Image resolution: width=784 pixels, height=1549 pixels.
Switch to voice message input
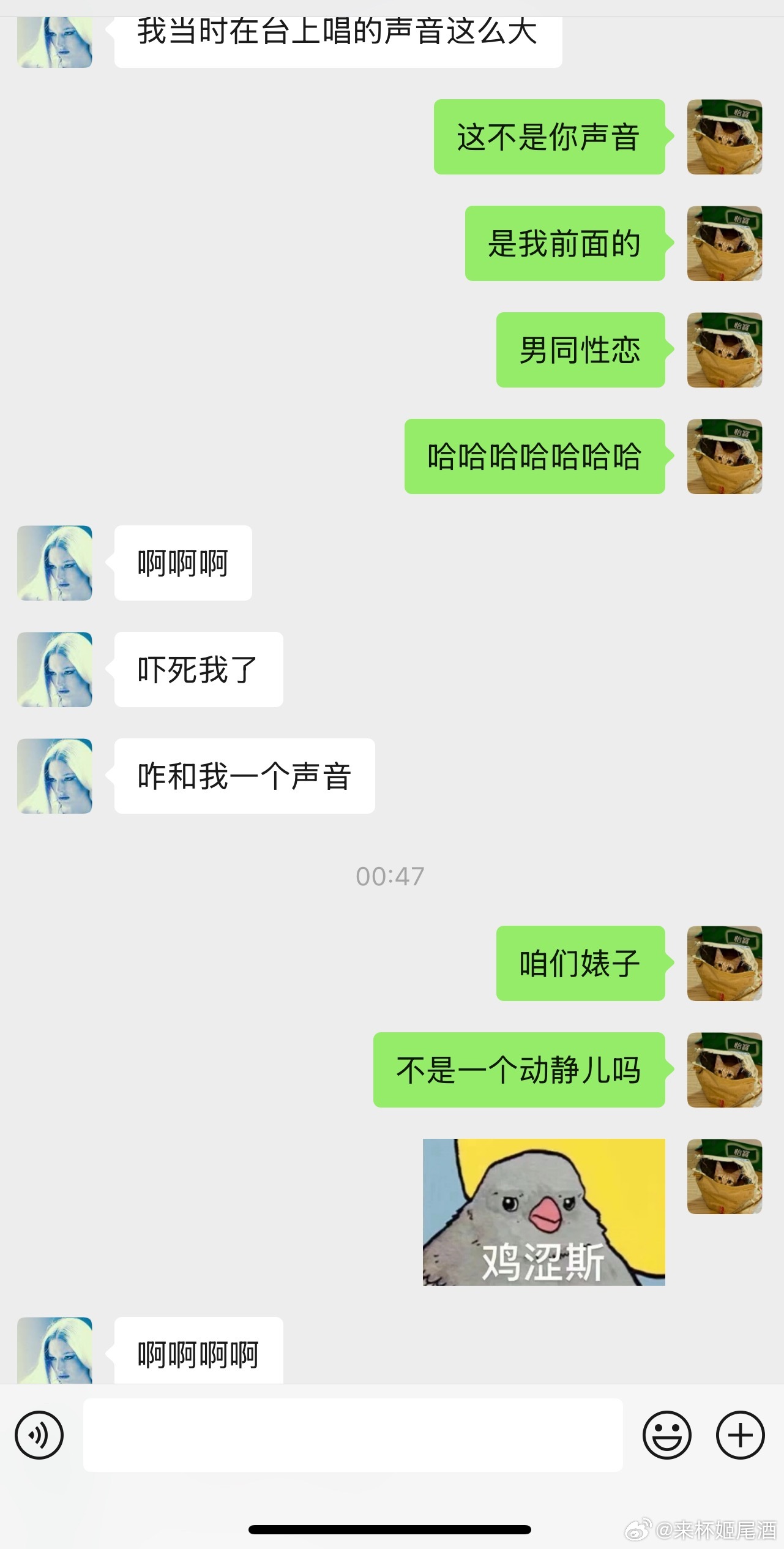[39, 1435]
